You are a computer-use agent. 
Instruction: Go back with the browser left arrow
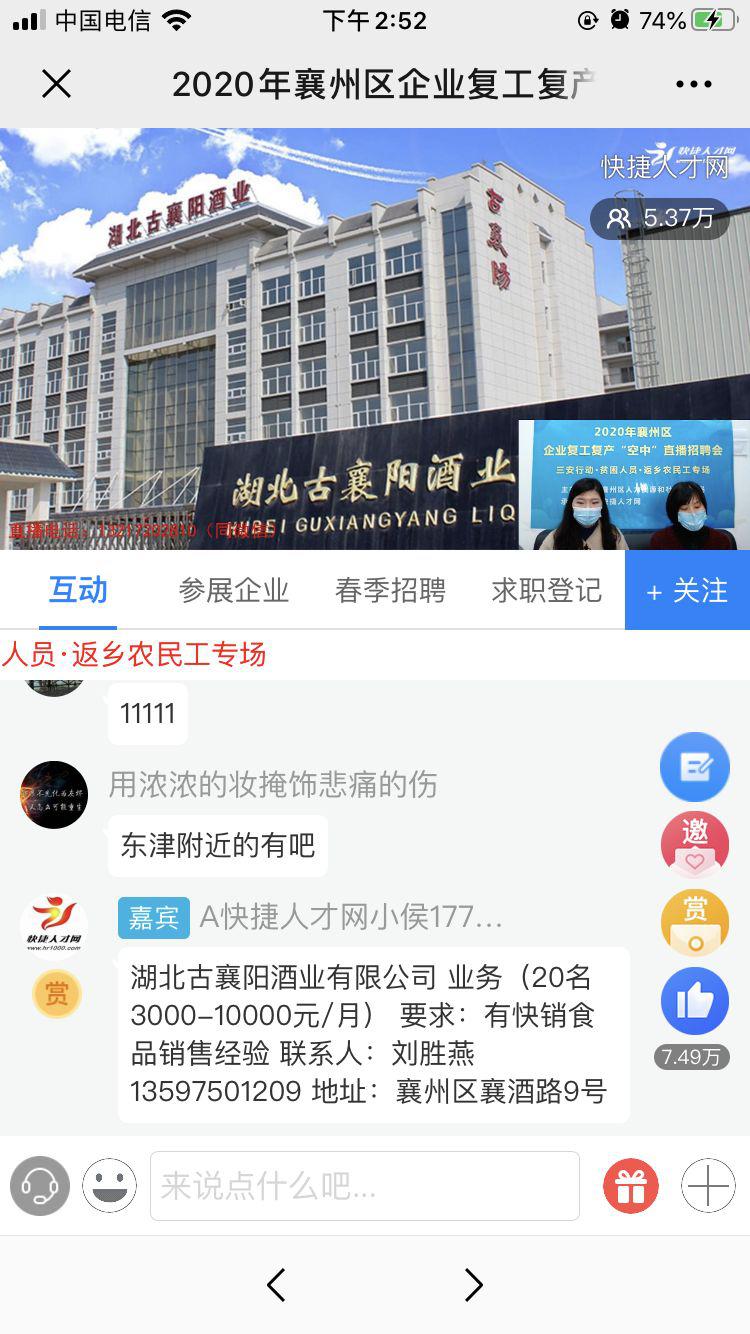click(x=277, y=1285)
